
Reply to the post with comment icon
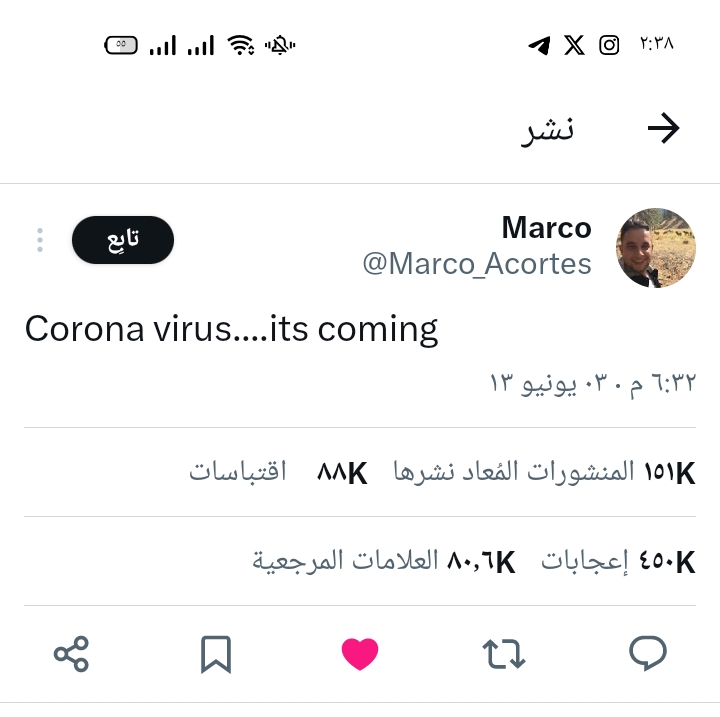point(647,654)
